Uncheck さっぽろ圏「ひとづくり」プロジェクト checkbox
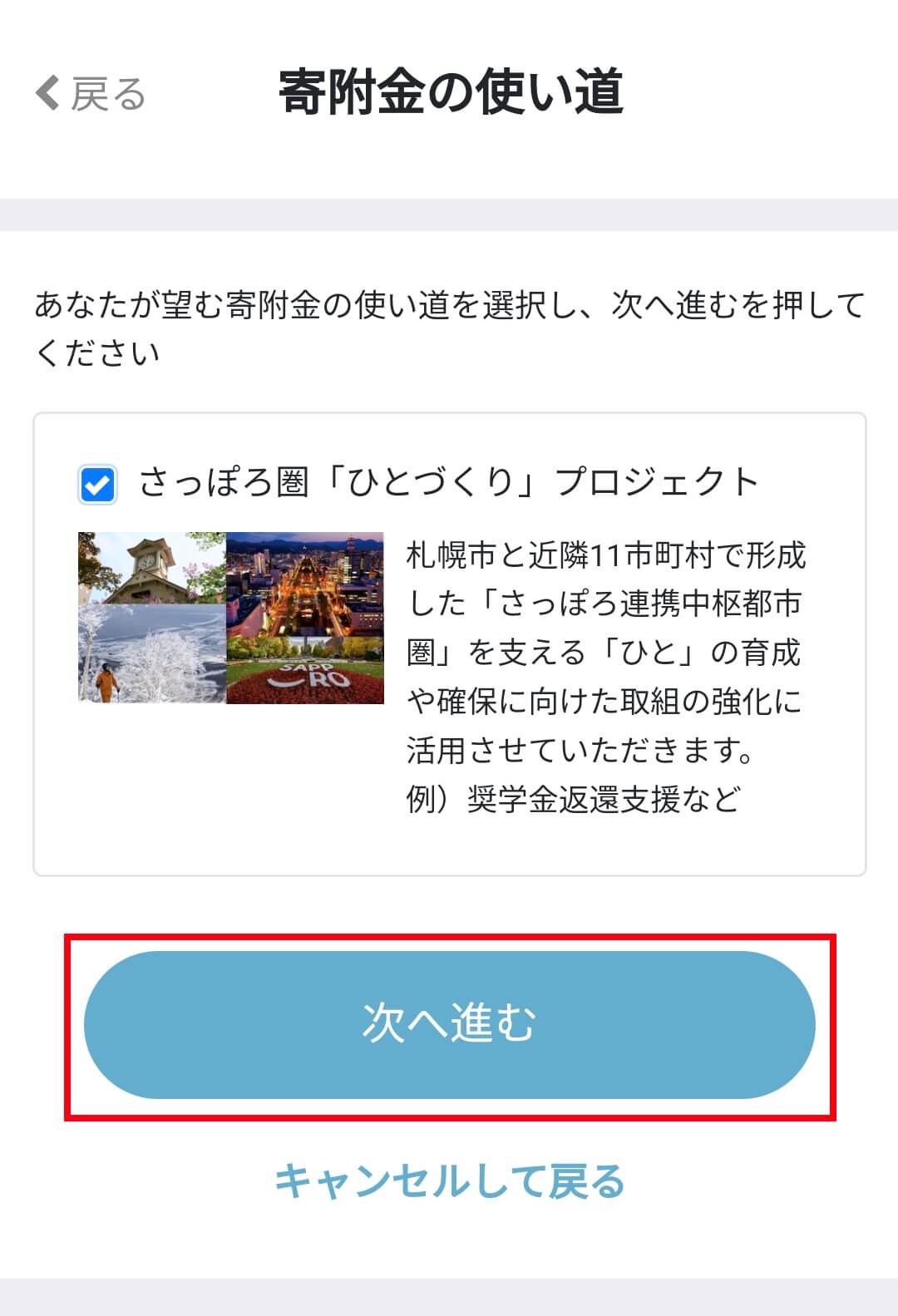Image resolution: width=898 pixels, height=1316 pixels. (97, 484)
